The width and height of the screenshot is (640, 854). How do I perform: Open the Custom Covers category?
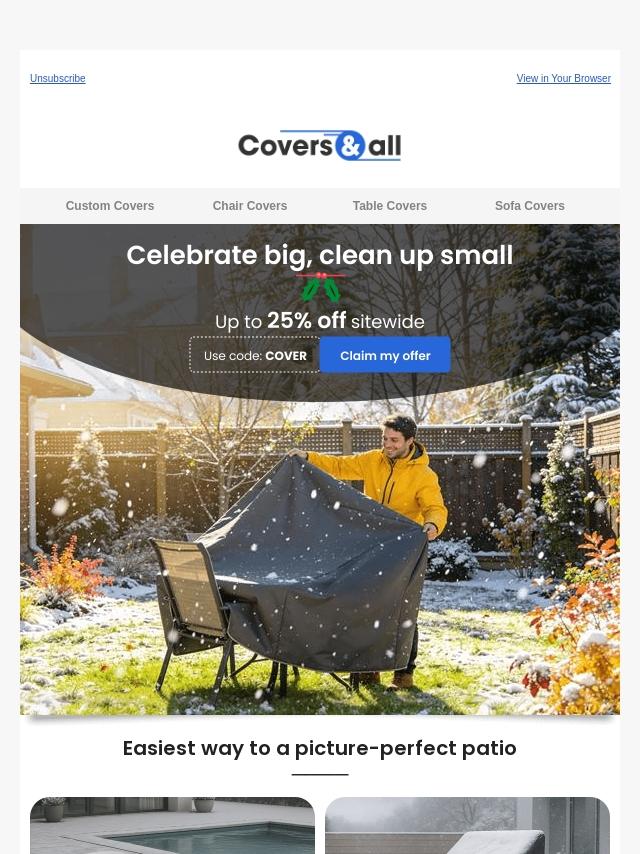pos(110,206)
